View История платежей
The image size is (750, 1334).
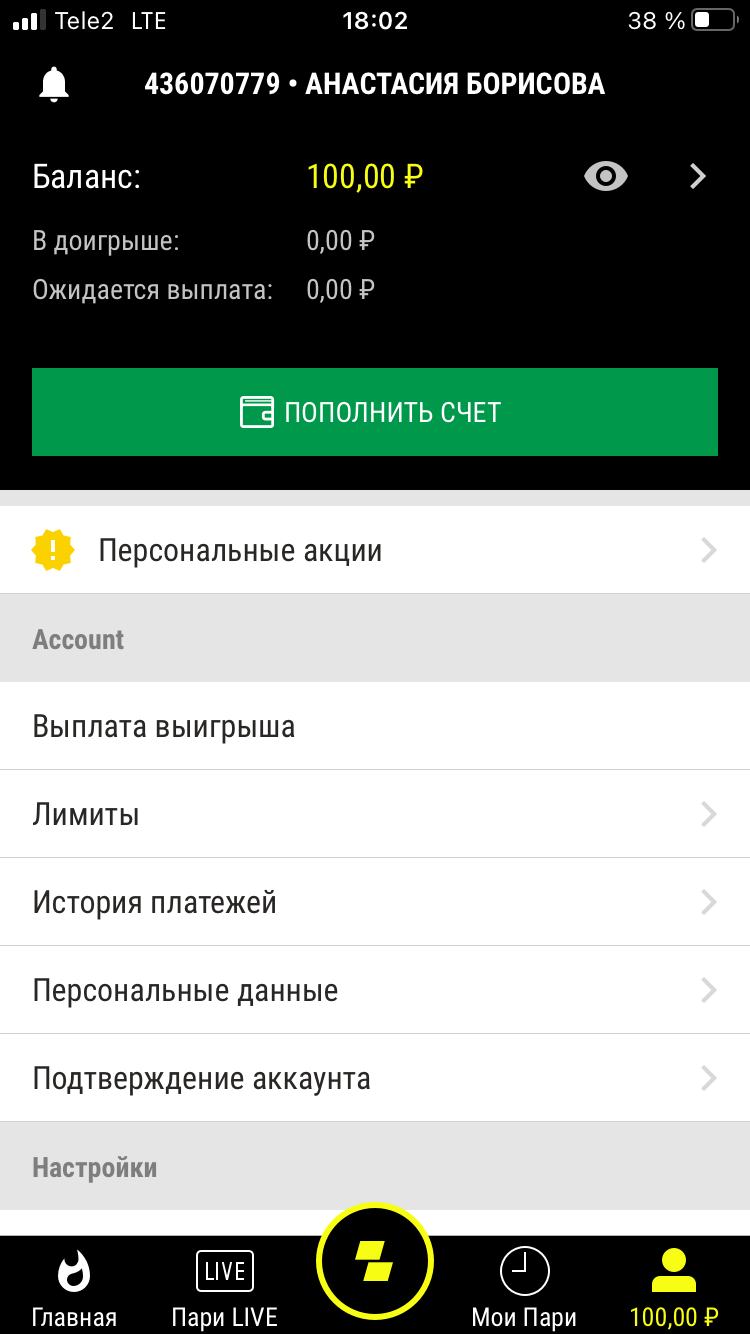[x=375, y=902]
